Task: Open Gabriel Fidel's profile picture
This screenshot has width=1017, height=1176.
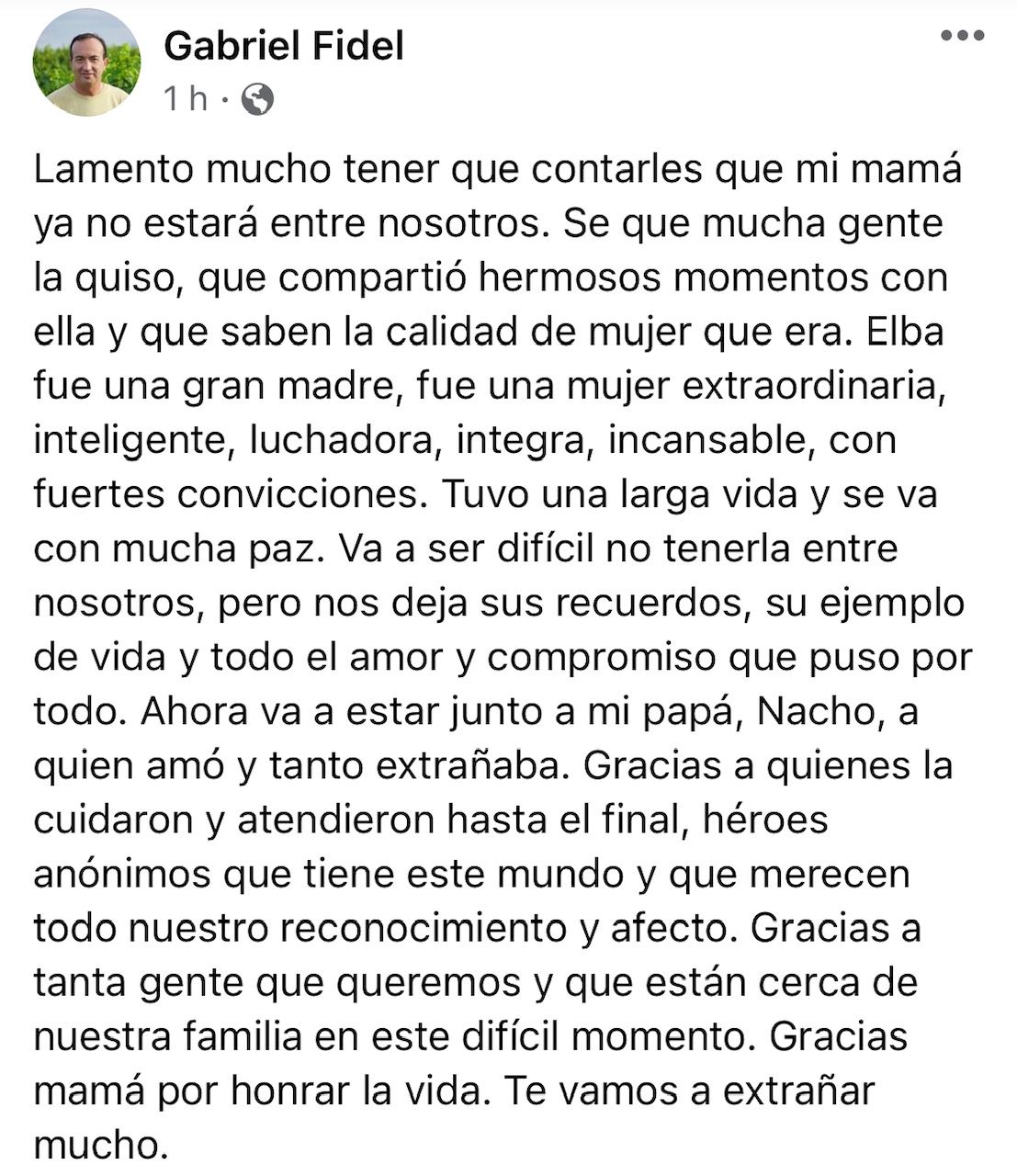Action: click(x=86, y=62)
